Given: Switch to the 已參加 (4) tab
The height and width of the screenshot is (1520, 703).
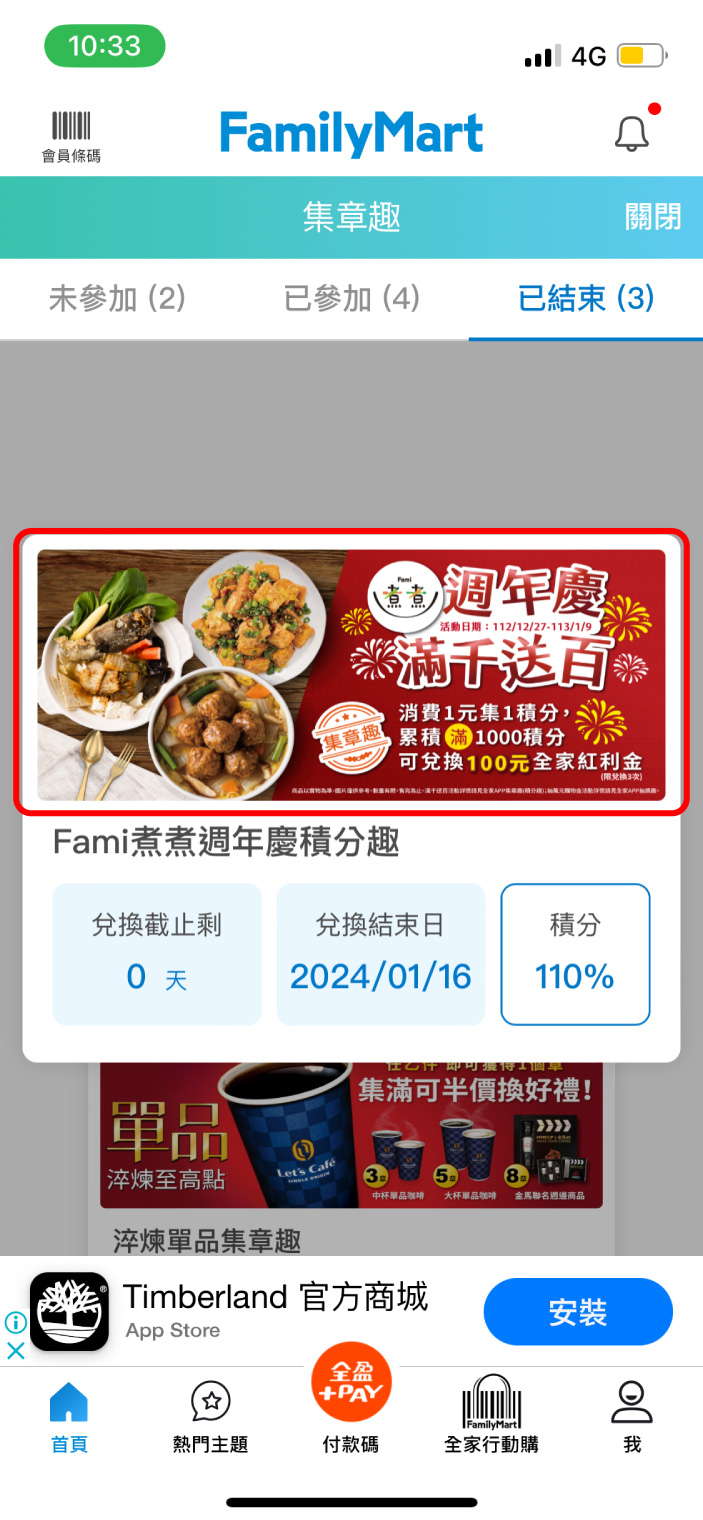Looking at the screenshot, I should 351,298.
